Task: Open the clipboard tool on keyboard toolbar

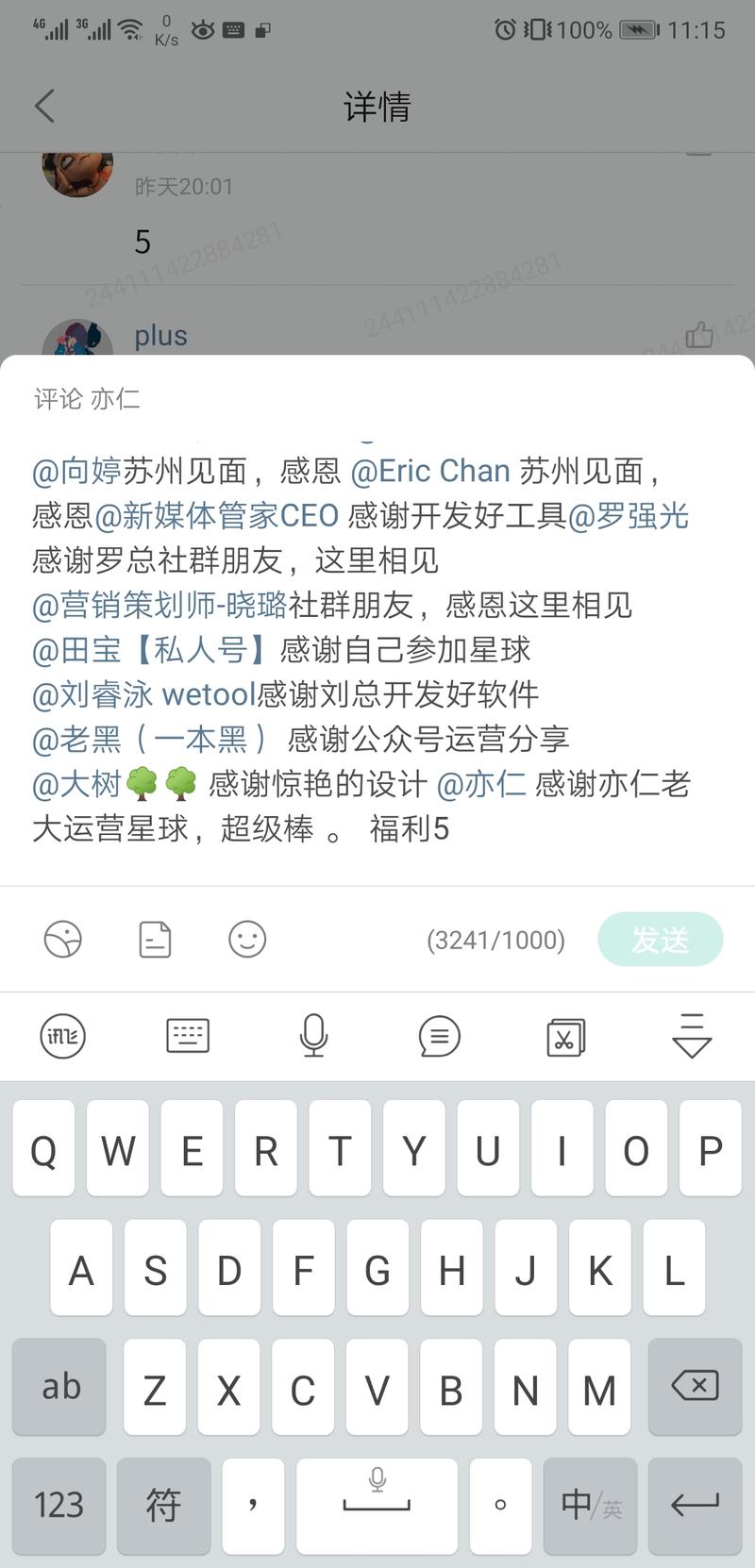Action: coord(564,1035)
